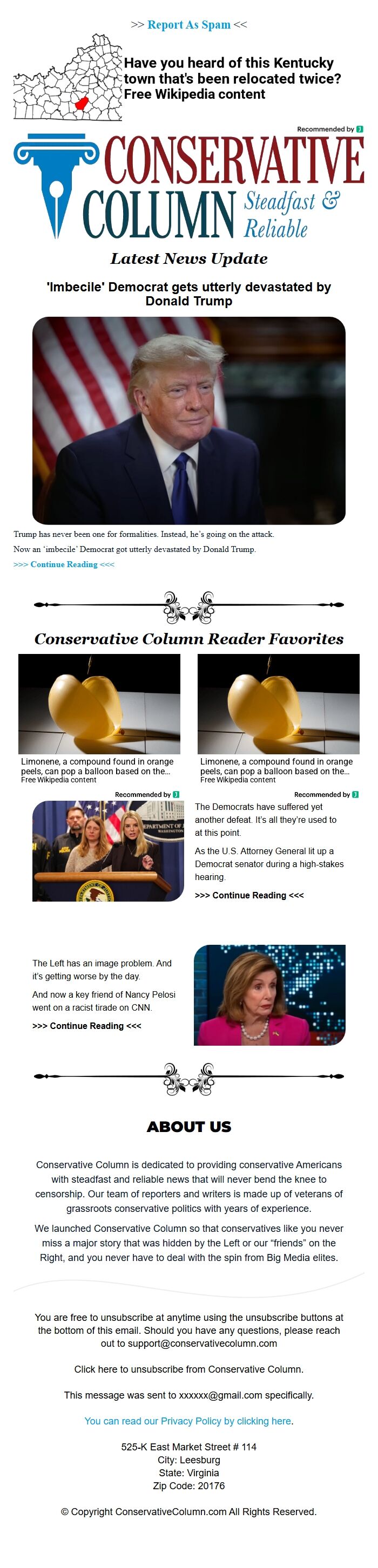
Task: Continue reading the Trump 'imbecile' Democrat story
Action: click(64, 564)
